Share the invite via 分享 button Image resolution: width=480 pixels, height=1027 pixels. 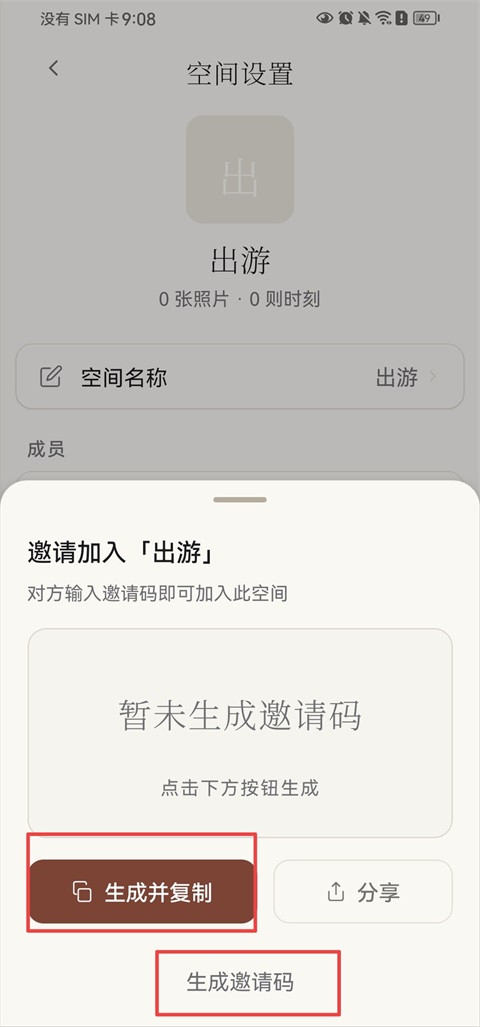[x=363, y=891]
